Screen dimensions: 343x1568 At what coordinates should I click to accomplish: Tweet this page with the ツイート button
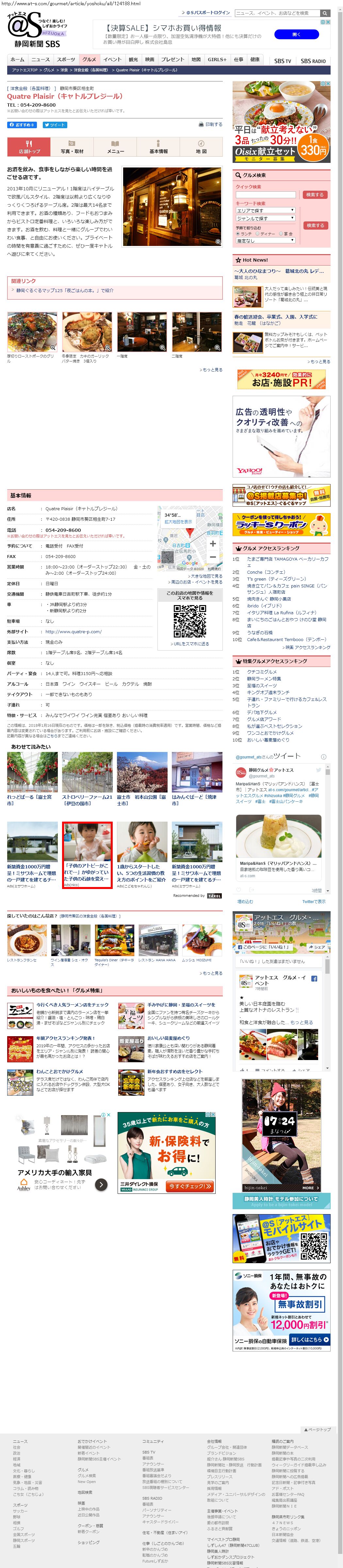tap(55, 125)
